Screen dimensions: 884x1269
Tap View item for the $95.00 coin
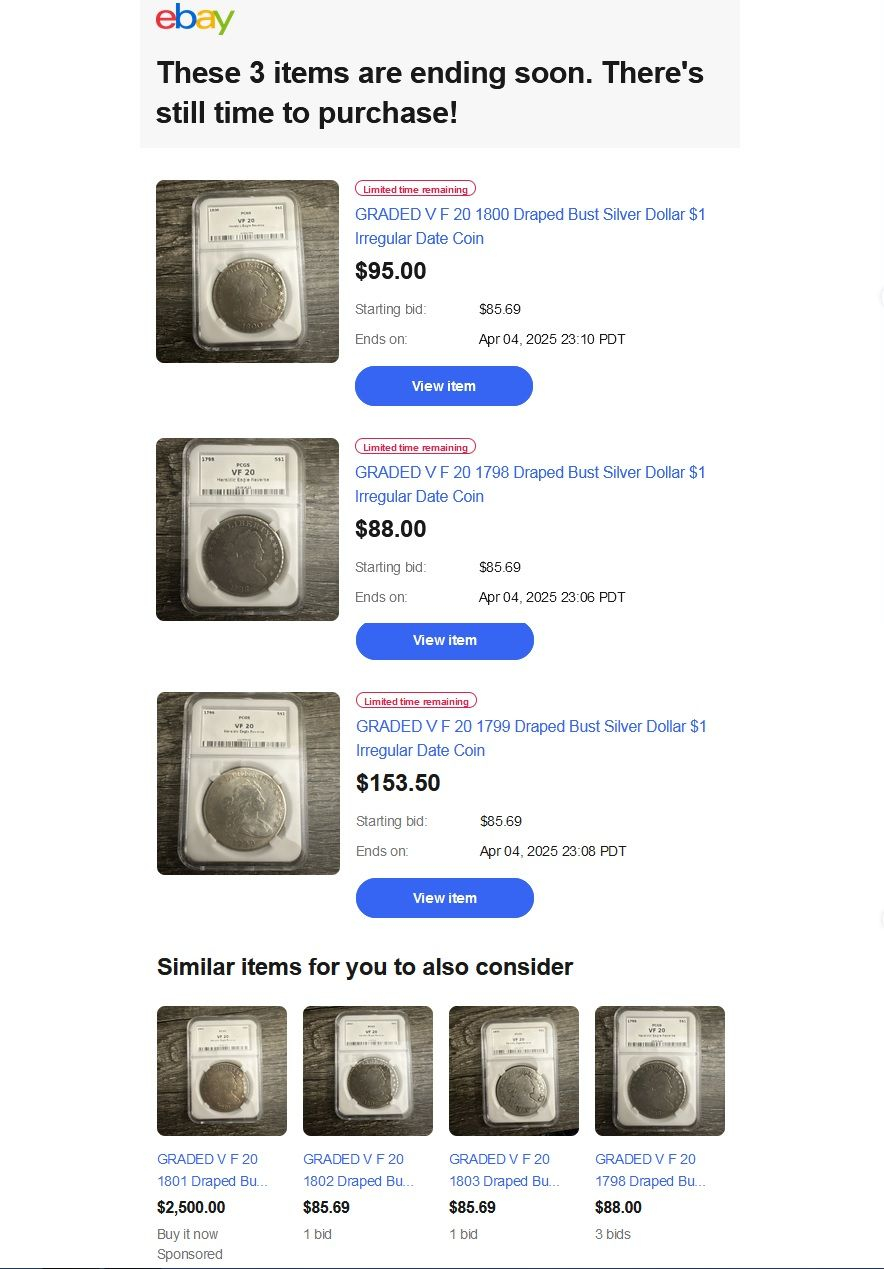pyautogui.click(x=444, y=386)
